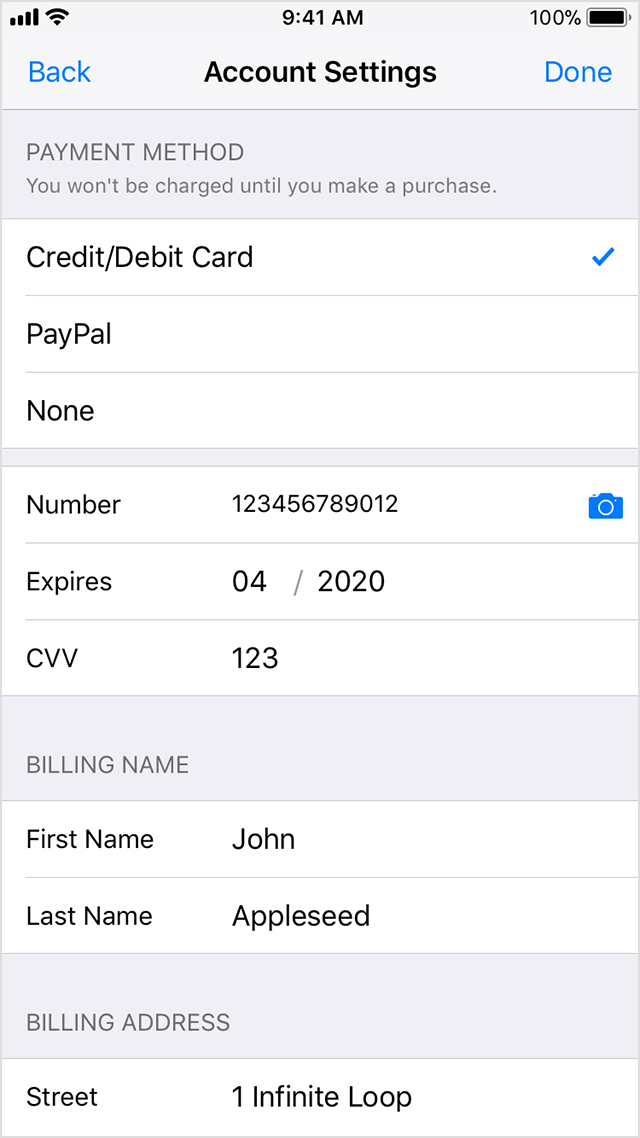
Task: Scan card with the camera icon
Action: point(605,506)
